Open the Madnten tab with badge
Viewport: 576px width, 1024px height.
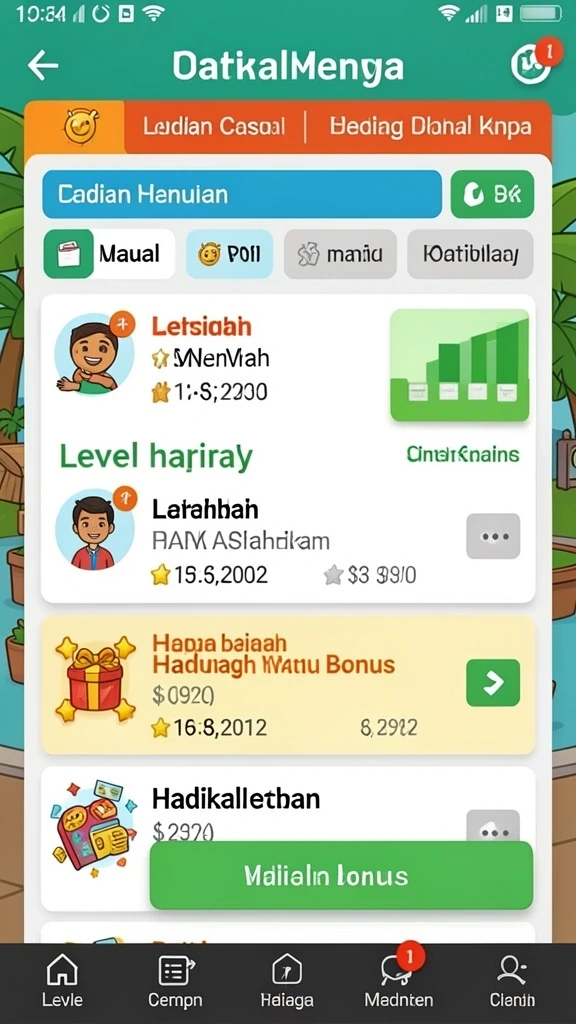pos(398,981)
